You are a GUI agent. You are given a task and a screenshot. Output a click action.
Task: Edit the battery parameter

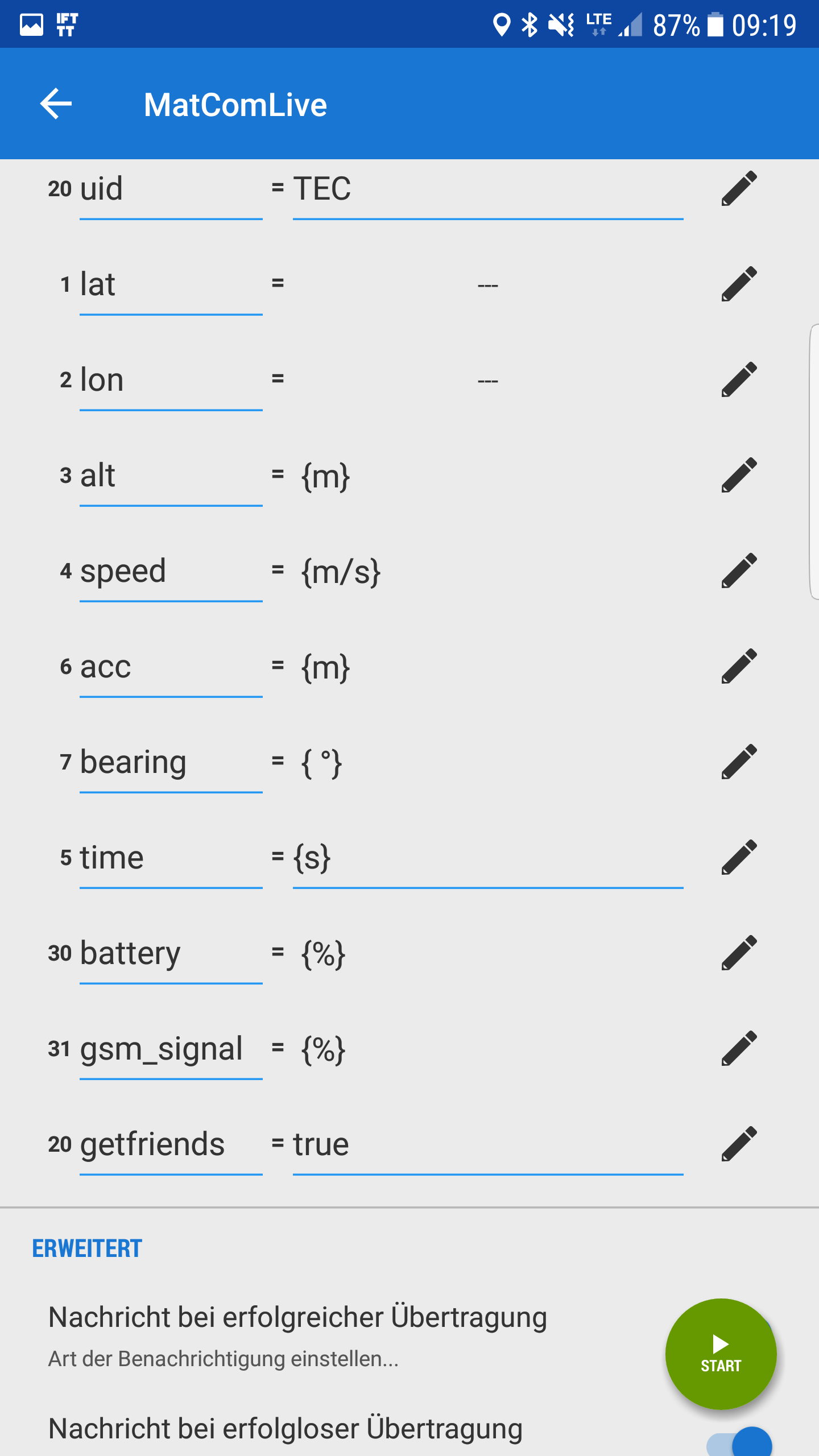coord(739,953)
